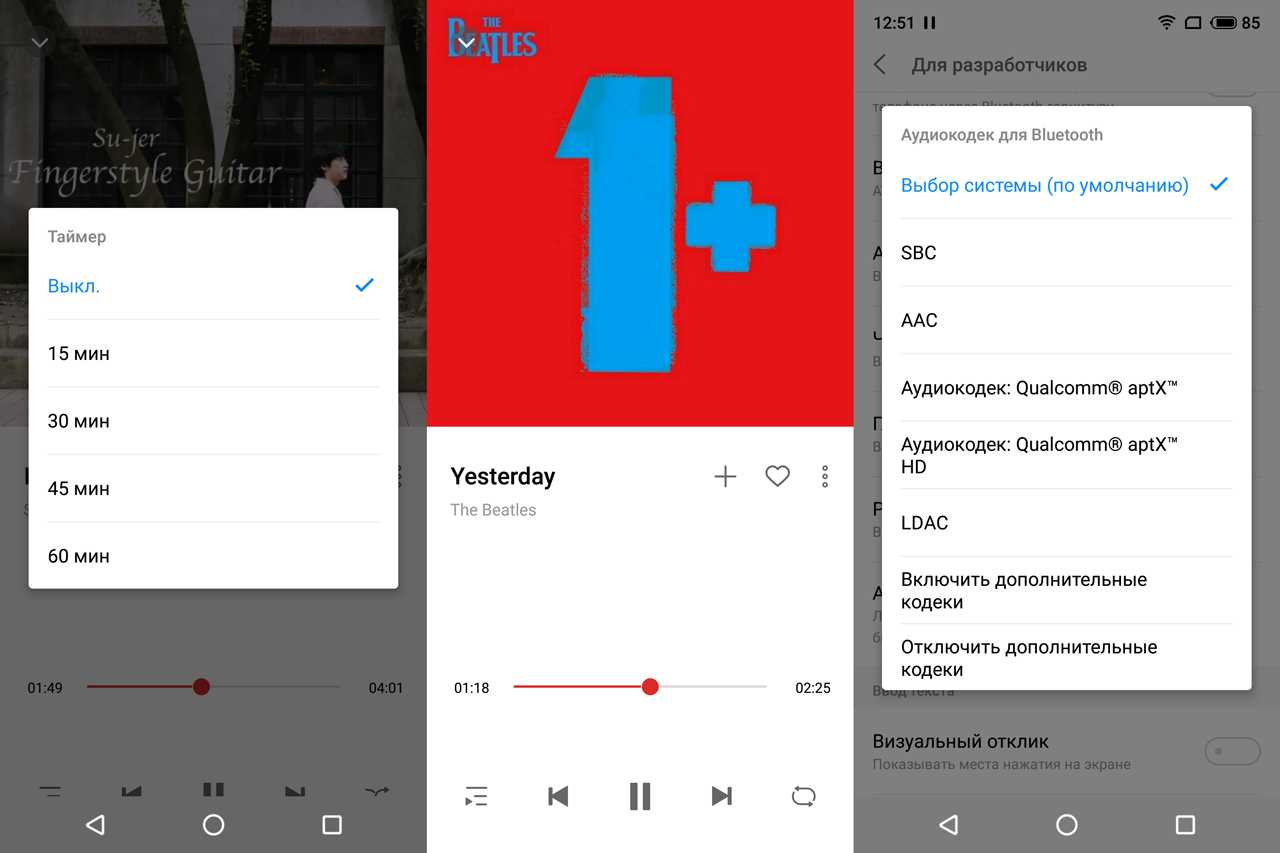Open the play queue list icon

[x=476, y=796]
